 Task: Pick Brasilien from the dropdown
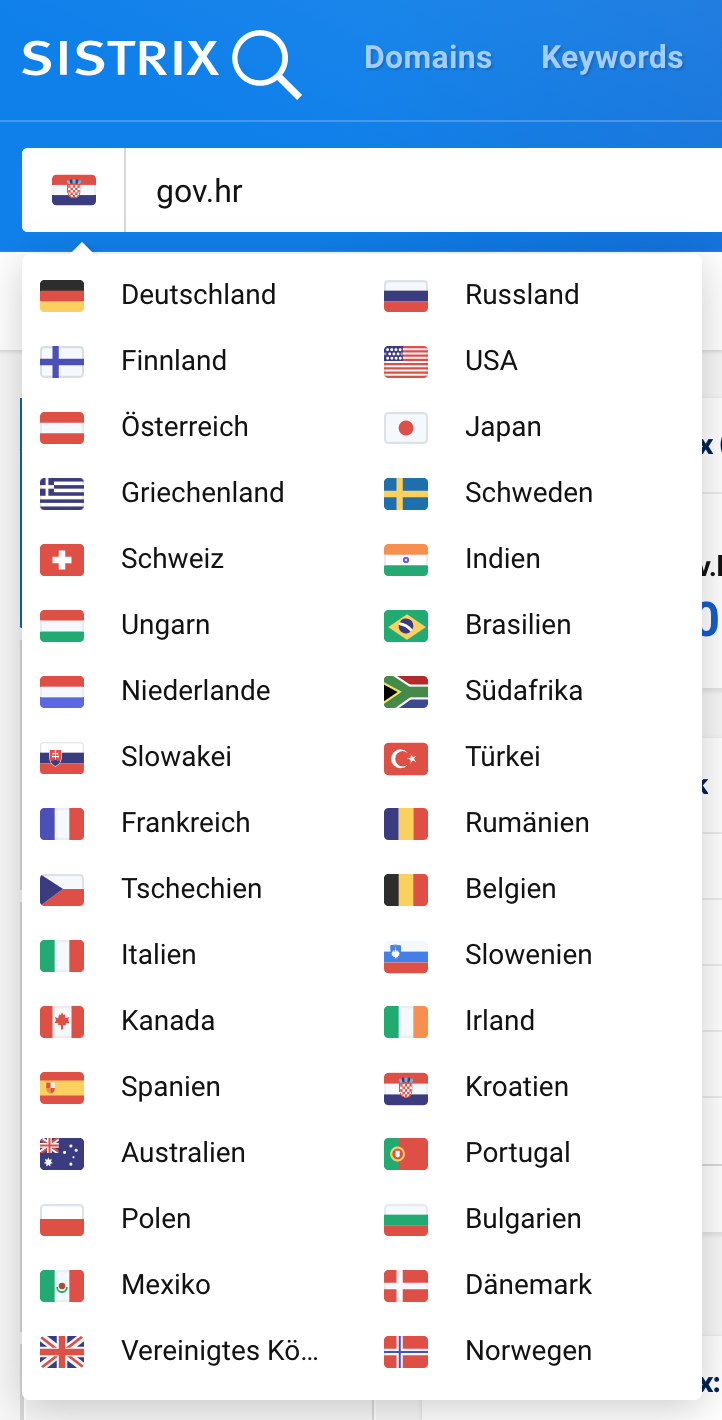point(518,625)
